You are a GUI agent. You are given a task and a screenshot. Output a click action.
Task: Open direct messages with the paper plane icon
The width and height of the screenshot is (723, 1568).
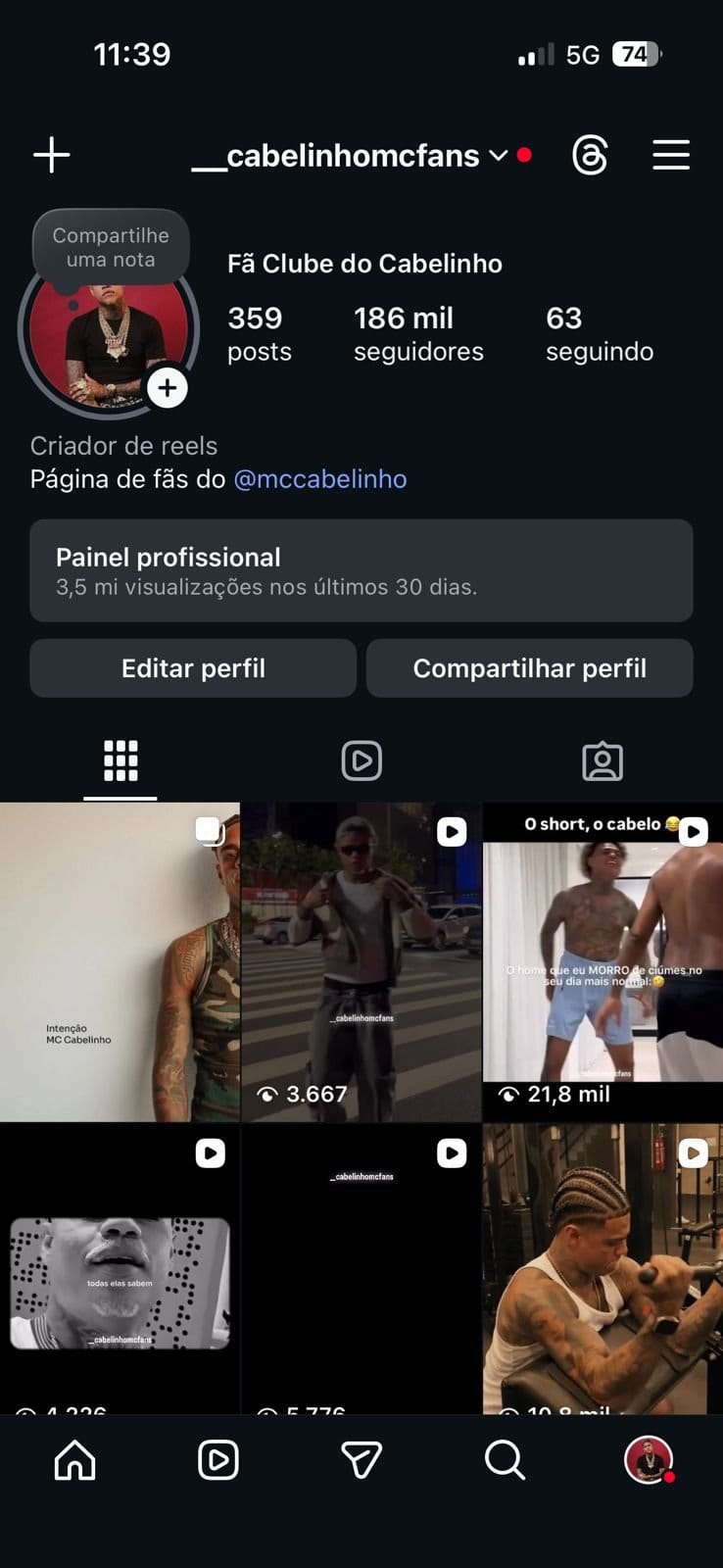[361, 1460]
